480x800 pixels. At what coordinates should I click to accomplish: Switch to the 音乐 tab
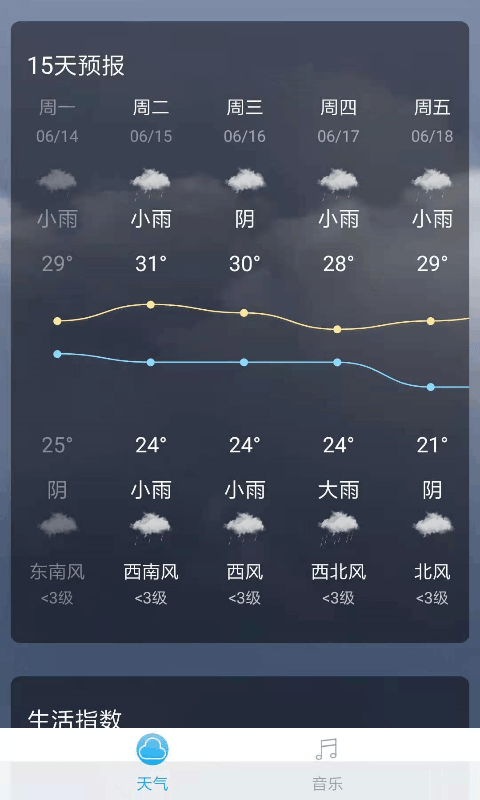[327, 763]
